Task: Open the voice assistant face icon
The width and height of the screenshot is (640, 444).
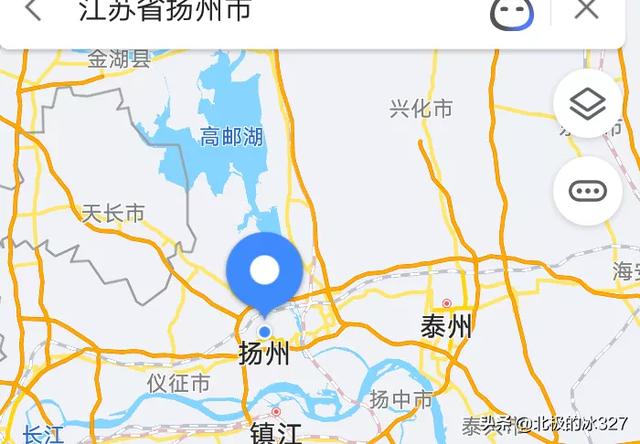Action: pos(511,12)
